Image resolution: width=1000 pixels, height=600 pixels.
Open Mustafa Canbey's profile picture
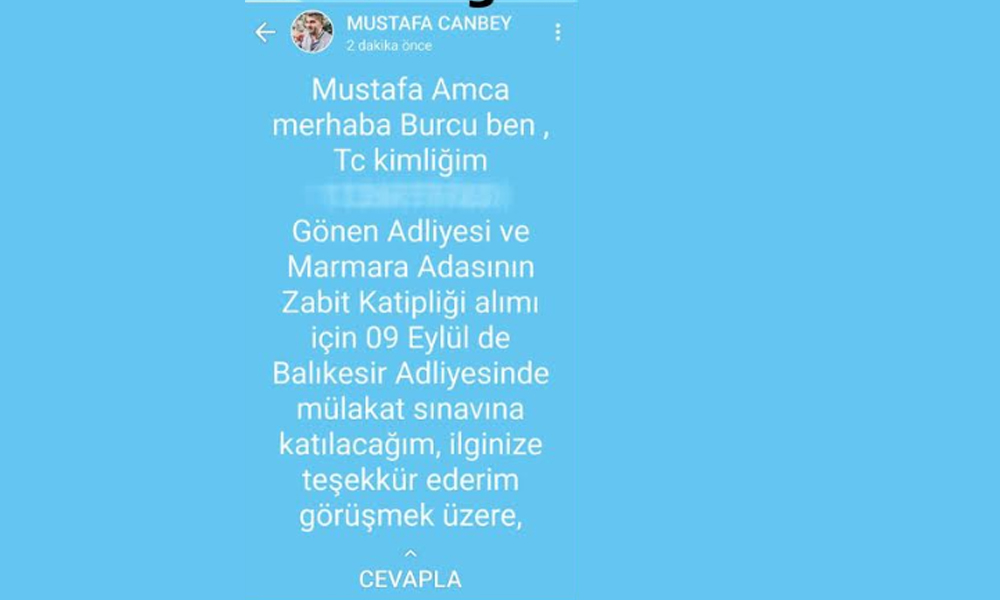click(x=312, y=33)
